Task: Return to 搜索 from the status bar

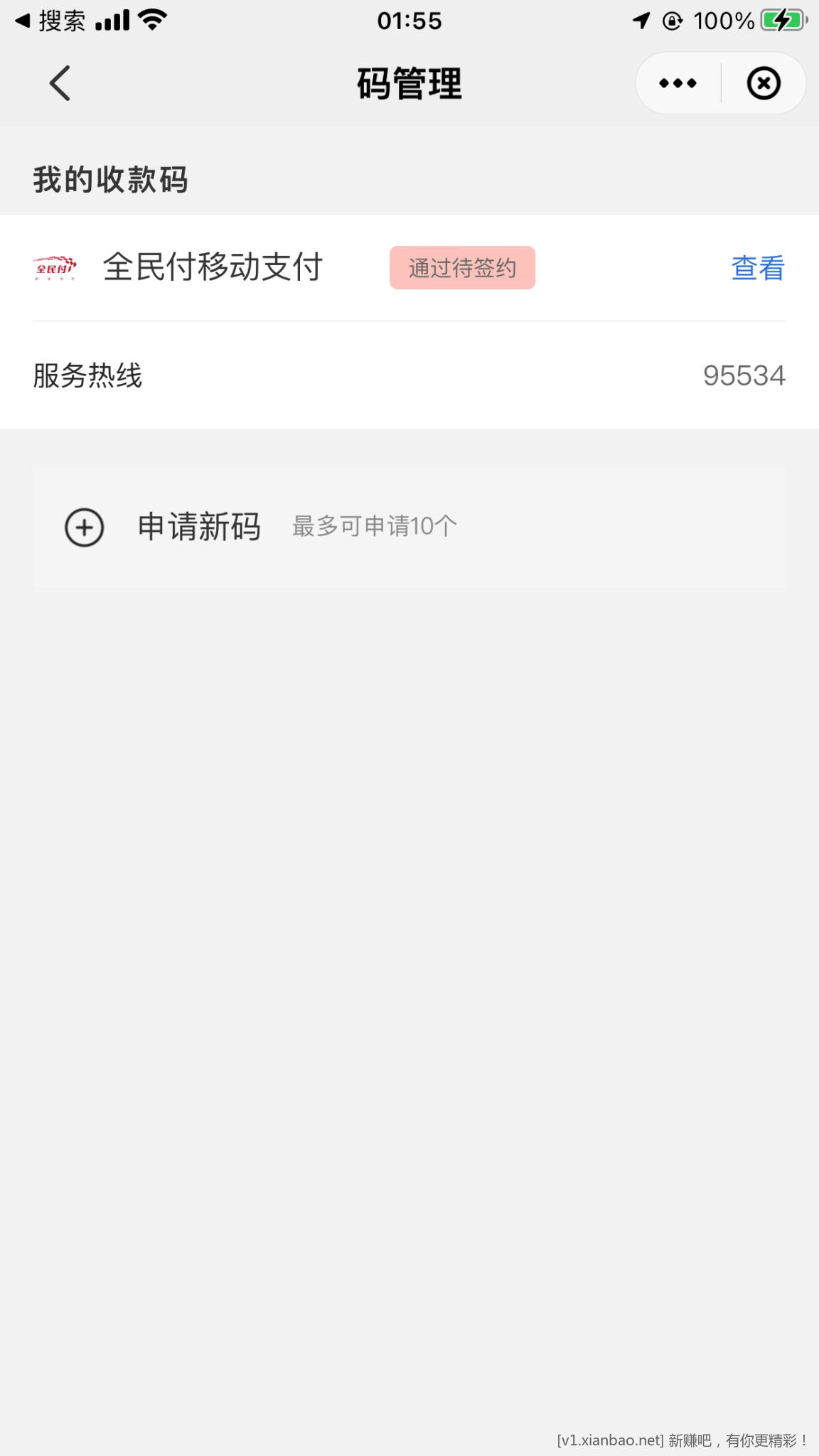Action: (x=50, y=21)
